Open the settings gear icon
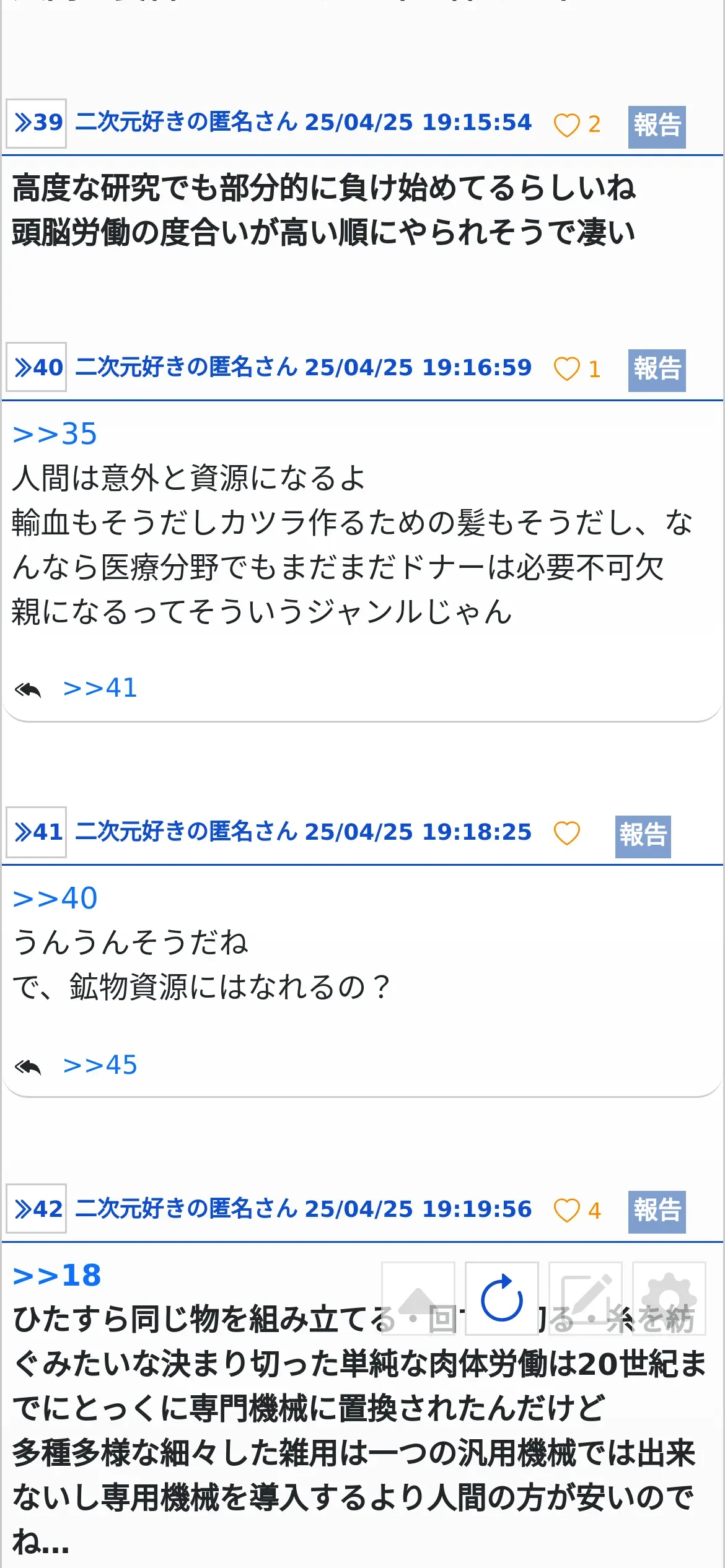725x1568 pixels. point(669,1298)
